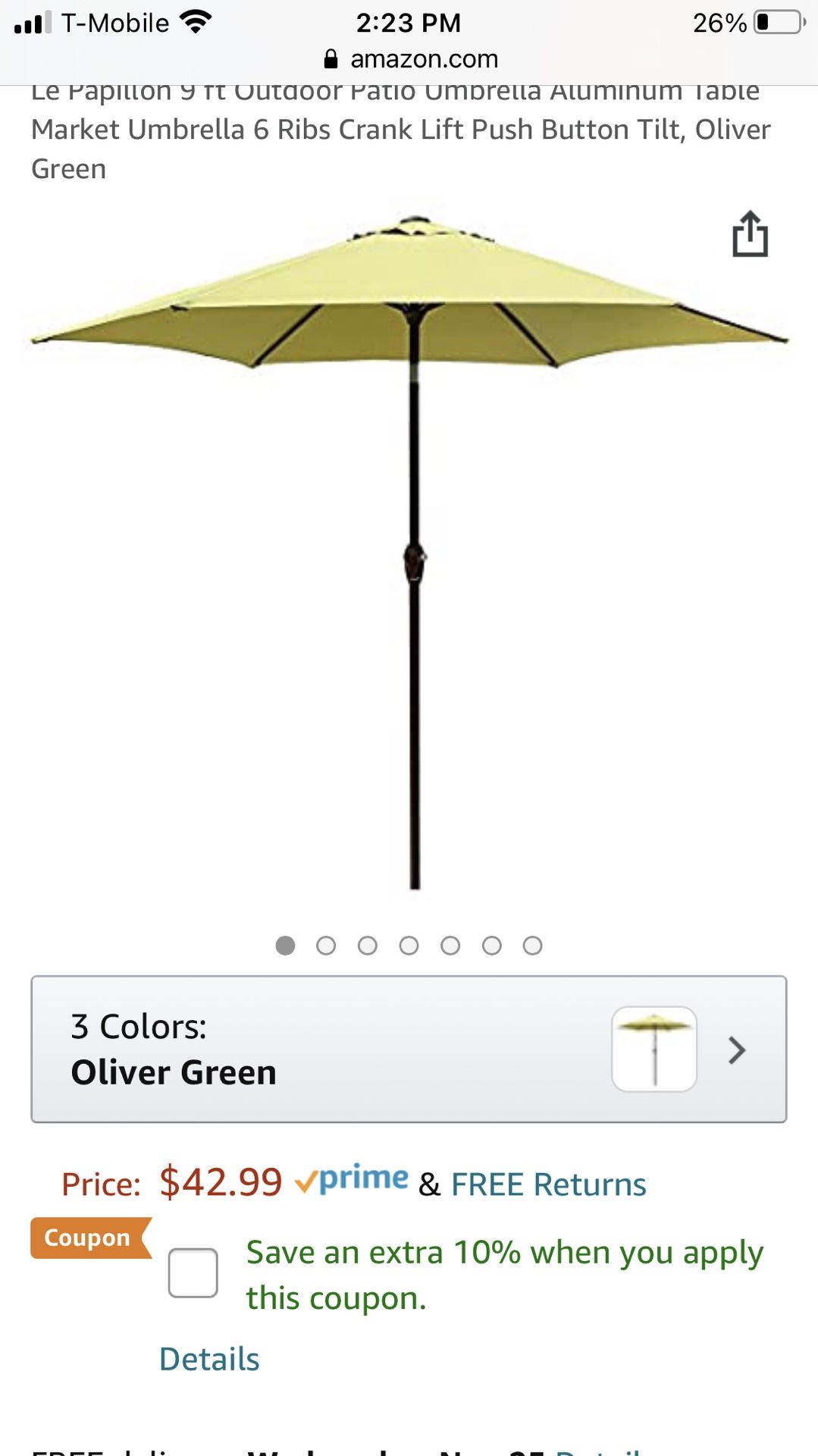The image size is (818, 1456).
Task: Open the umbrella product image
Action: 409,546
